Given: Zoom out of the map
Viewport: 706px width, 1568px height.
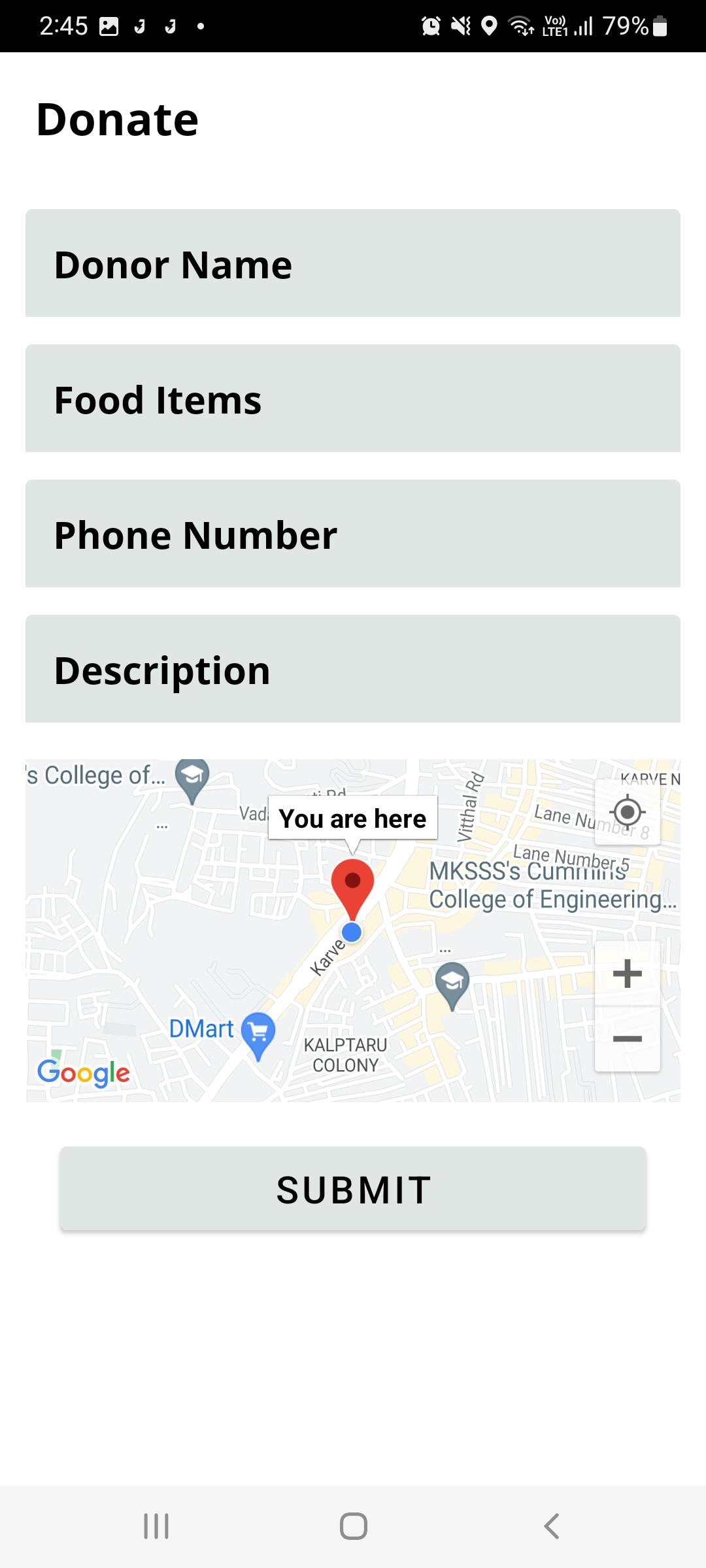Looking at the screenshot, I should point(627,1039).
